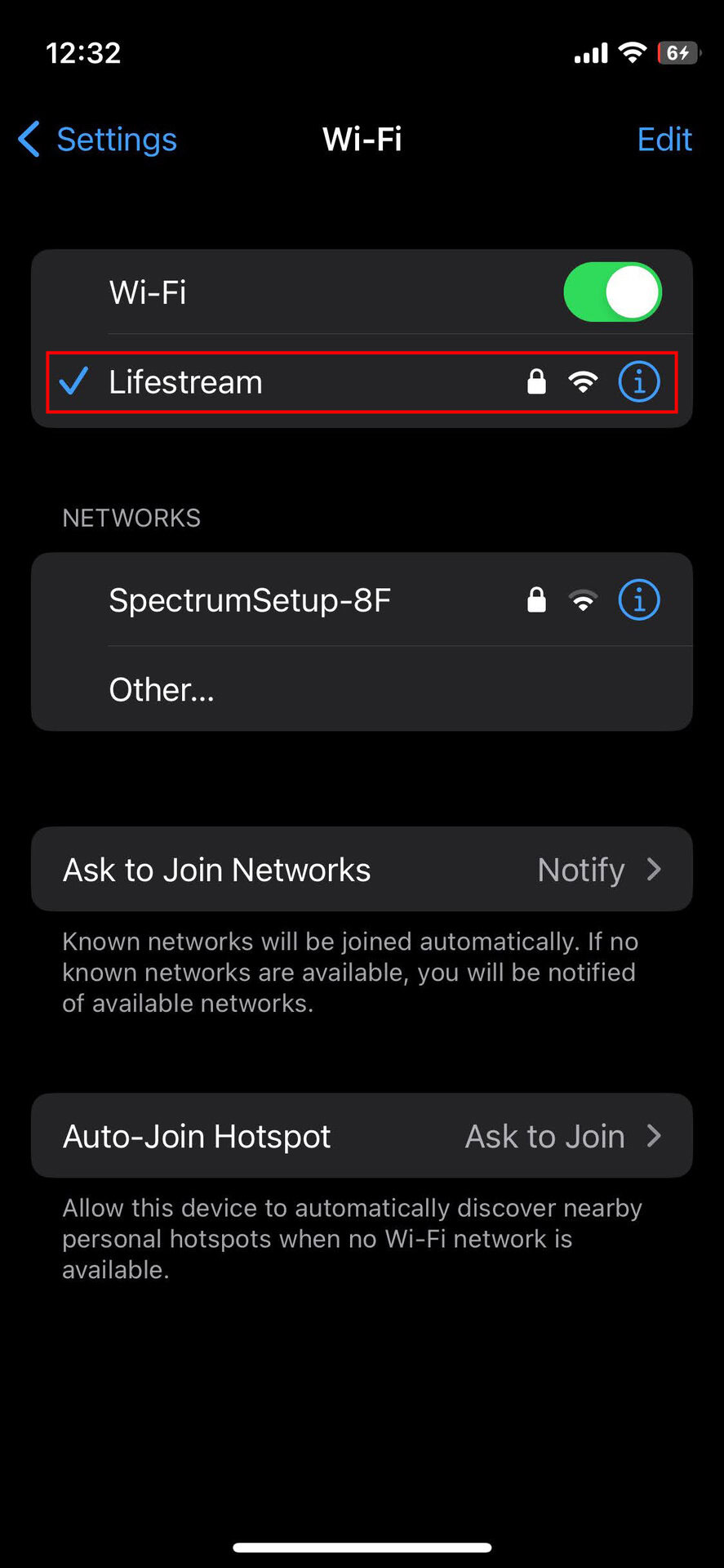Image resolution: width=724 pixels, height=1568 pixels.
Task: Open Ask to Join Networks setting
Action: (362, 870)
